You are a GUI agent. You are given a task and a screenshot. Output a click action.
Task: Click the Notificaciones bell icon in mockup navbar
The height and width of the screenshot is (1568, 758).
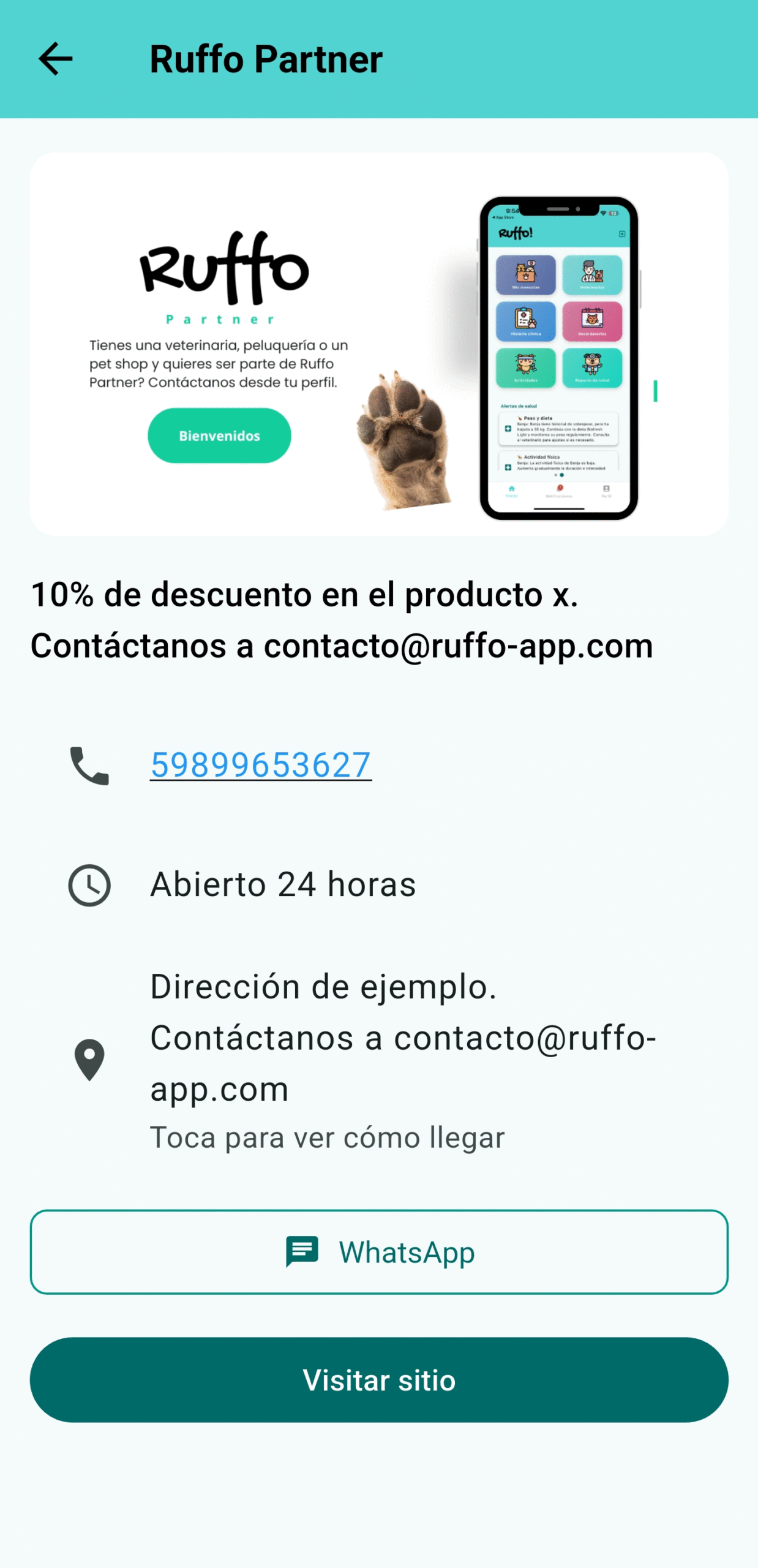(560, 488)
